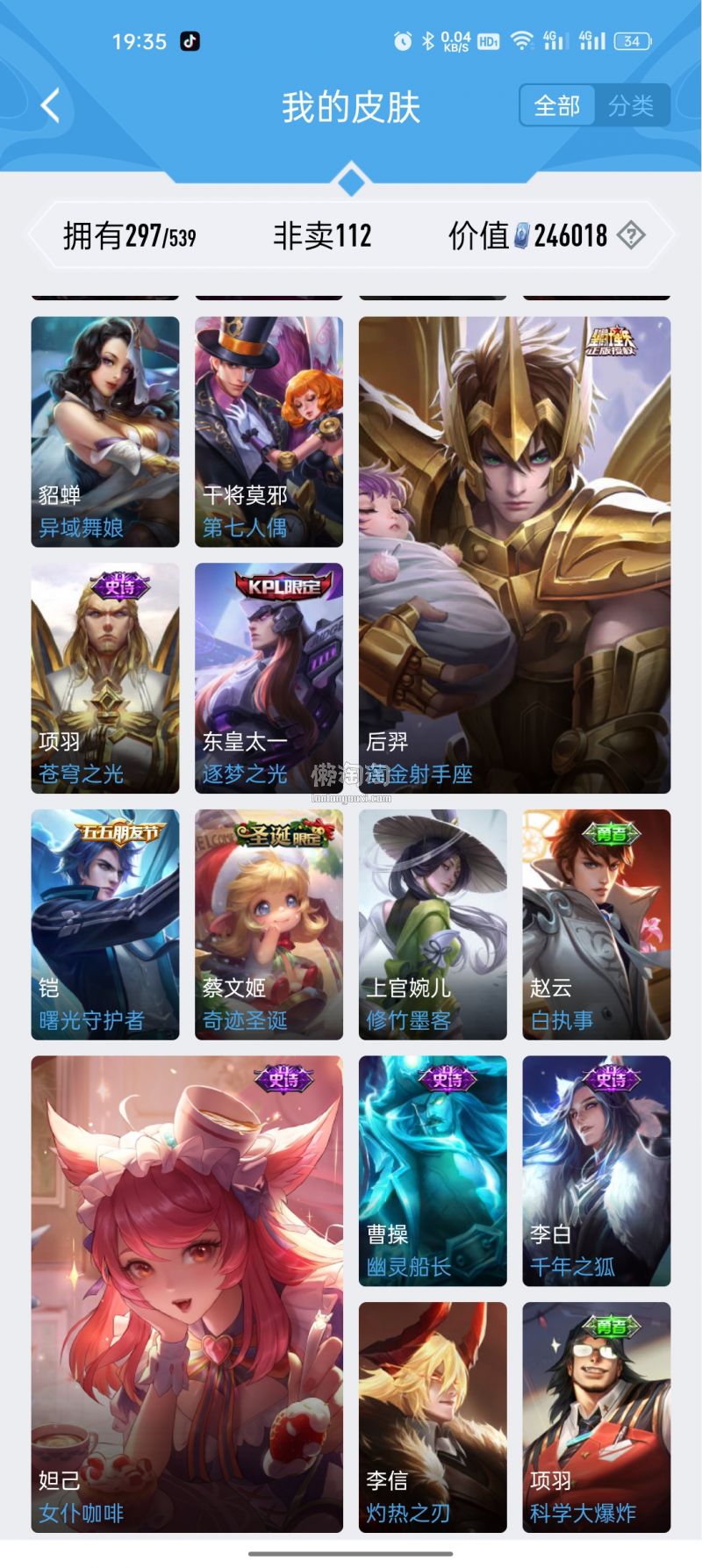Screen dimensions: 702x1568
Task: Open 妲己 女仆咖啡 large skin card
Action: tap(187, 1294)
